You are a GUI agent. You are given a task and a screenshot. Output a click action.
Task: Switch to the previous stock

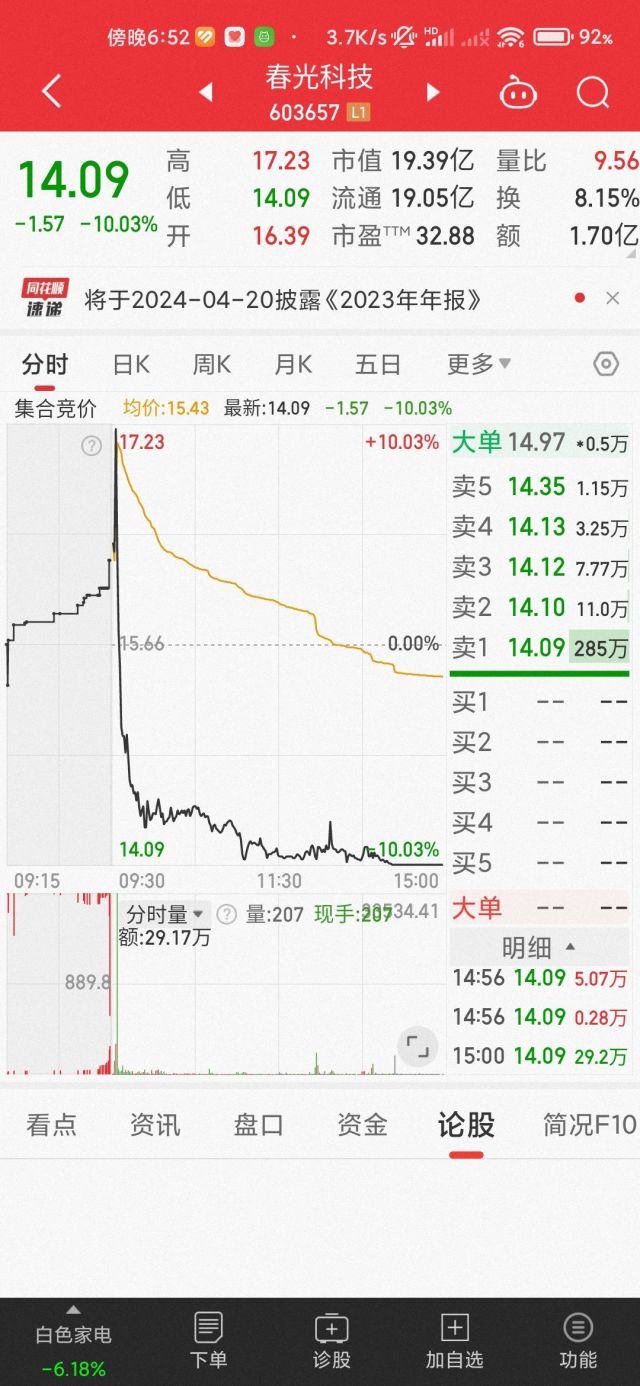[205, 93]
